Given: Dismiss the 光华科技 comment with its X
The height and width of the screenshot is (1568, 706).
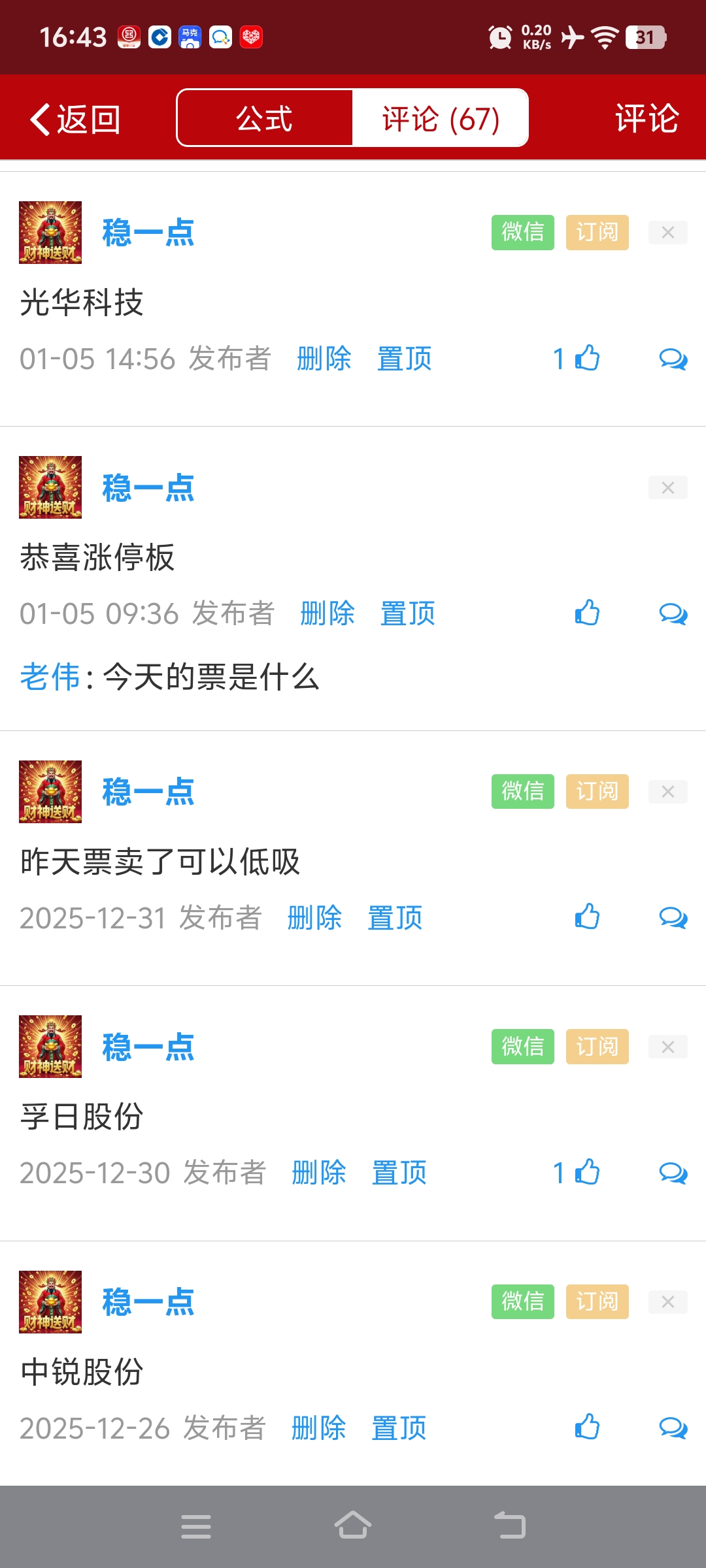Looking at the screenshot, I should 667,233.
